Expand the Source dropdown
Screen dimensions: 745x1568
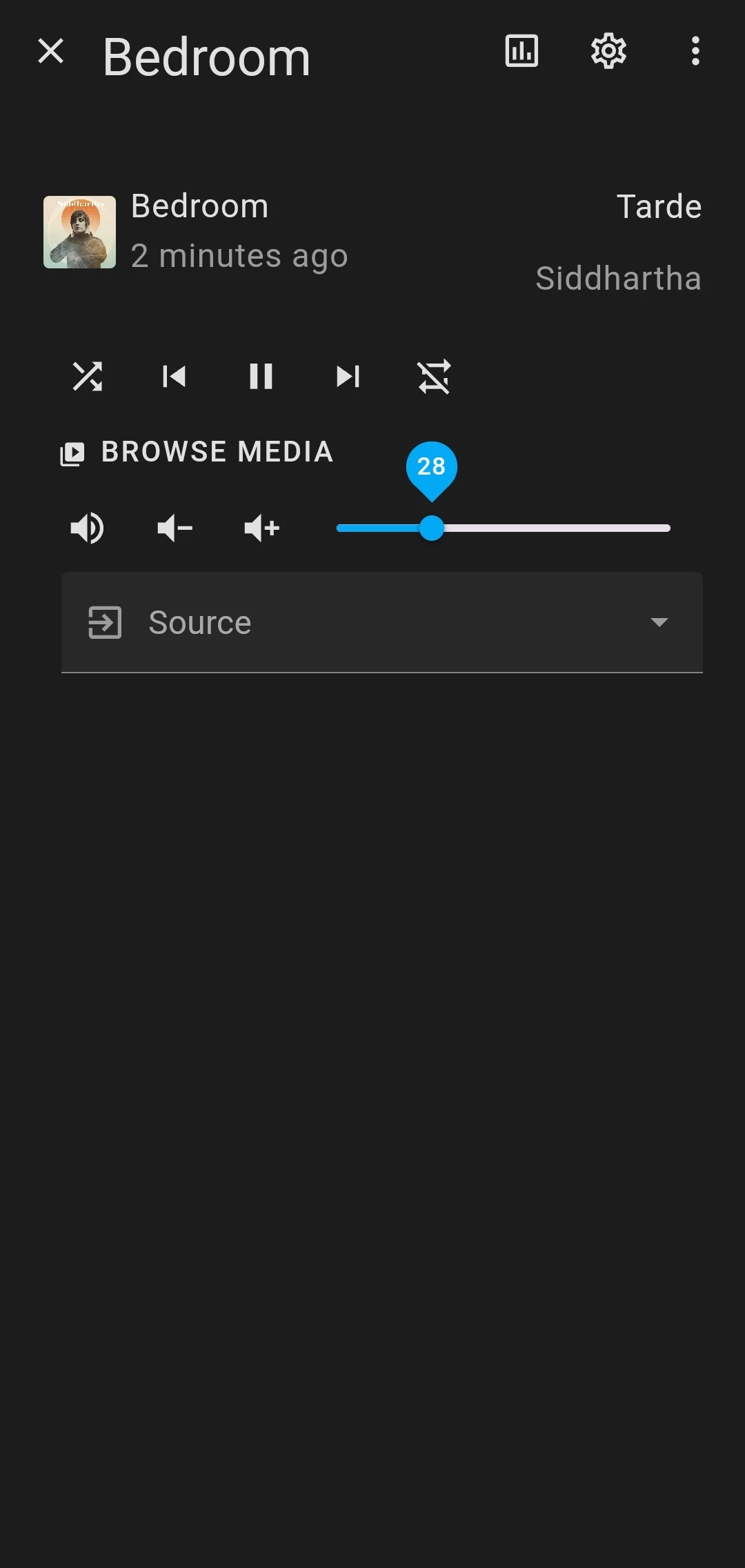pos(382,622)
